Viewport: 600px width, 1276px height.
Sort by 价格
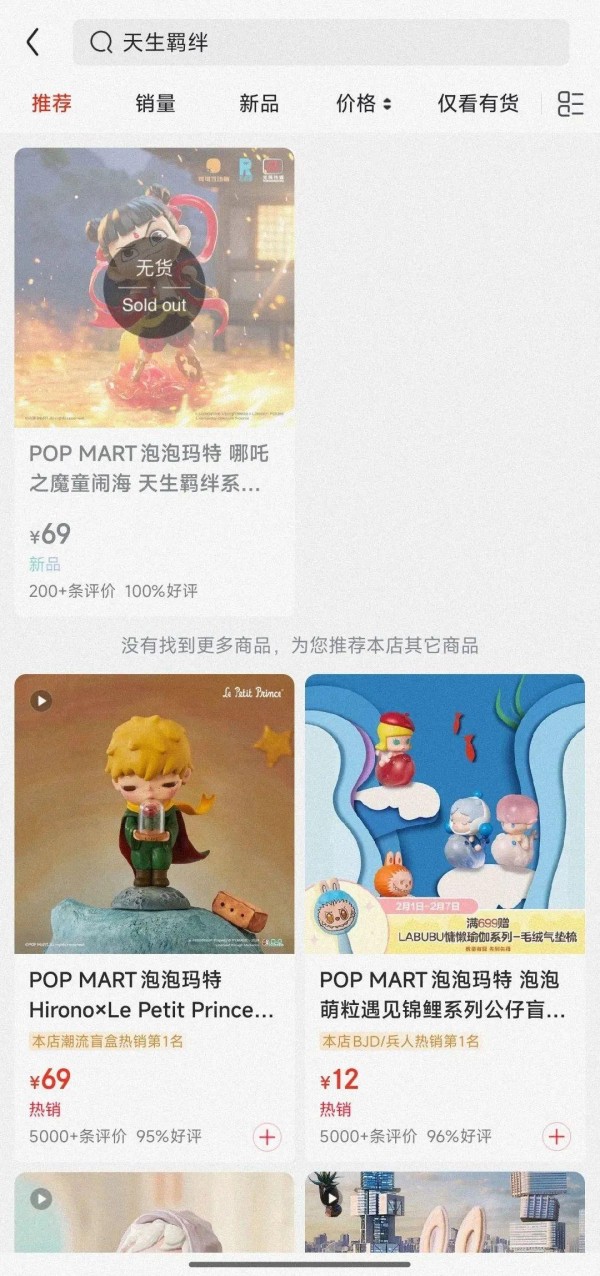(363, 103)
